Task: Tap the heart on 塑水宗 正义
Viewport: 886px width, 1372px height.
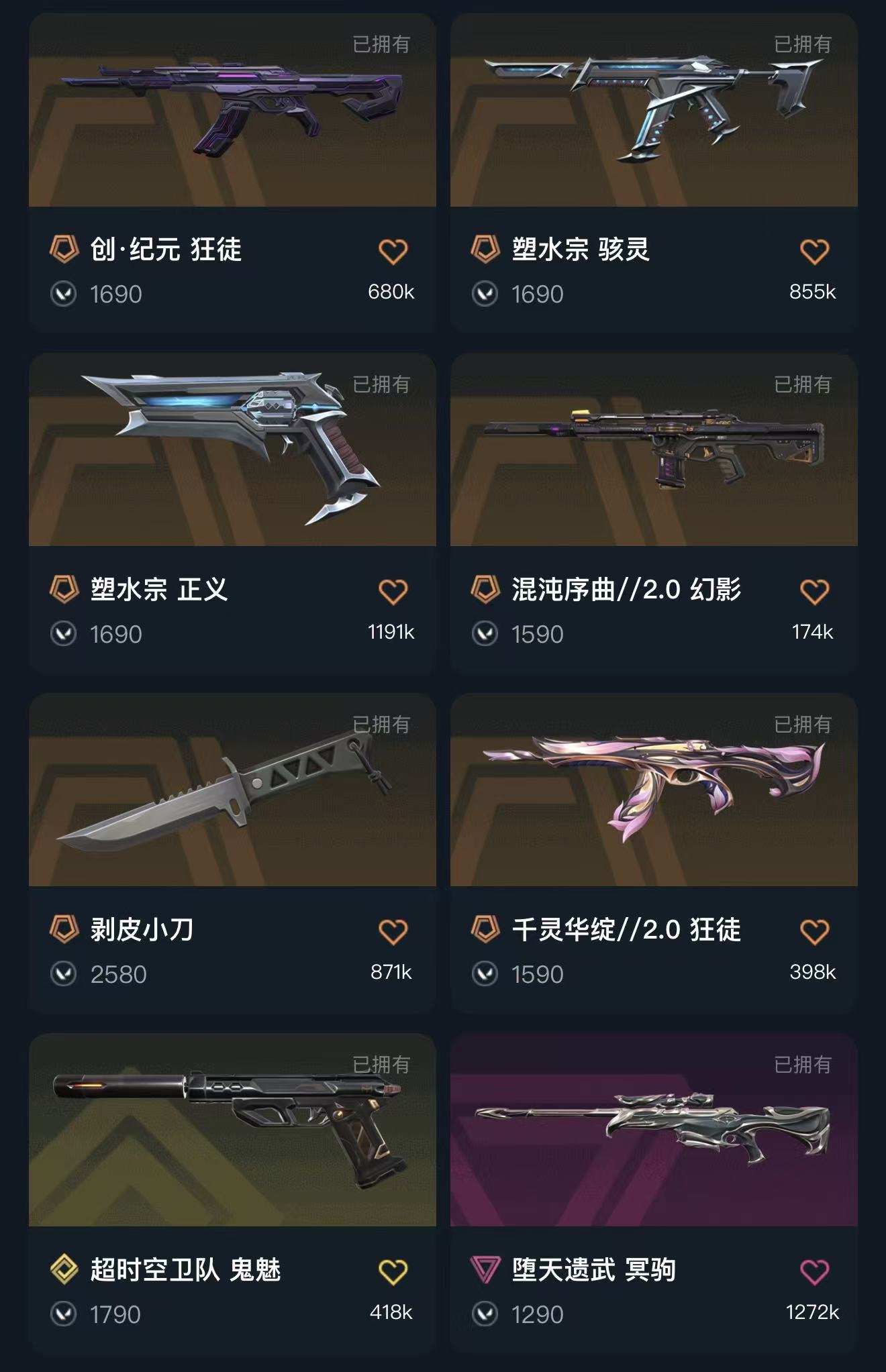Action: (393, 592)
